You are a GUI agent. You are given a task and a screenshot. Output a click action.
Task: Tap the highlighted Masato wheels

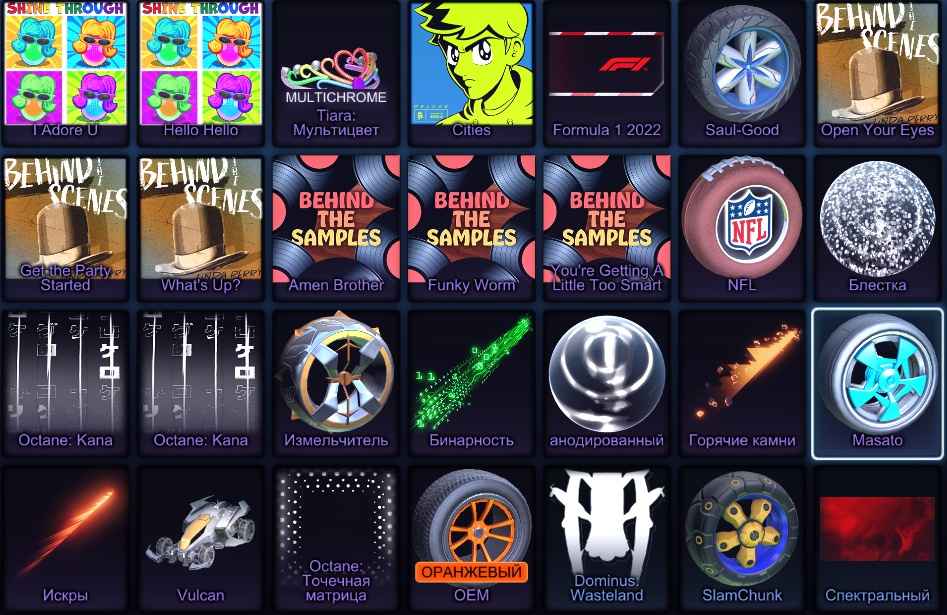(877, 380)
